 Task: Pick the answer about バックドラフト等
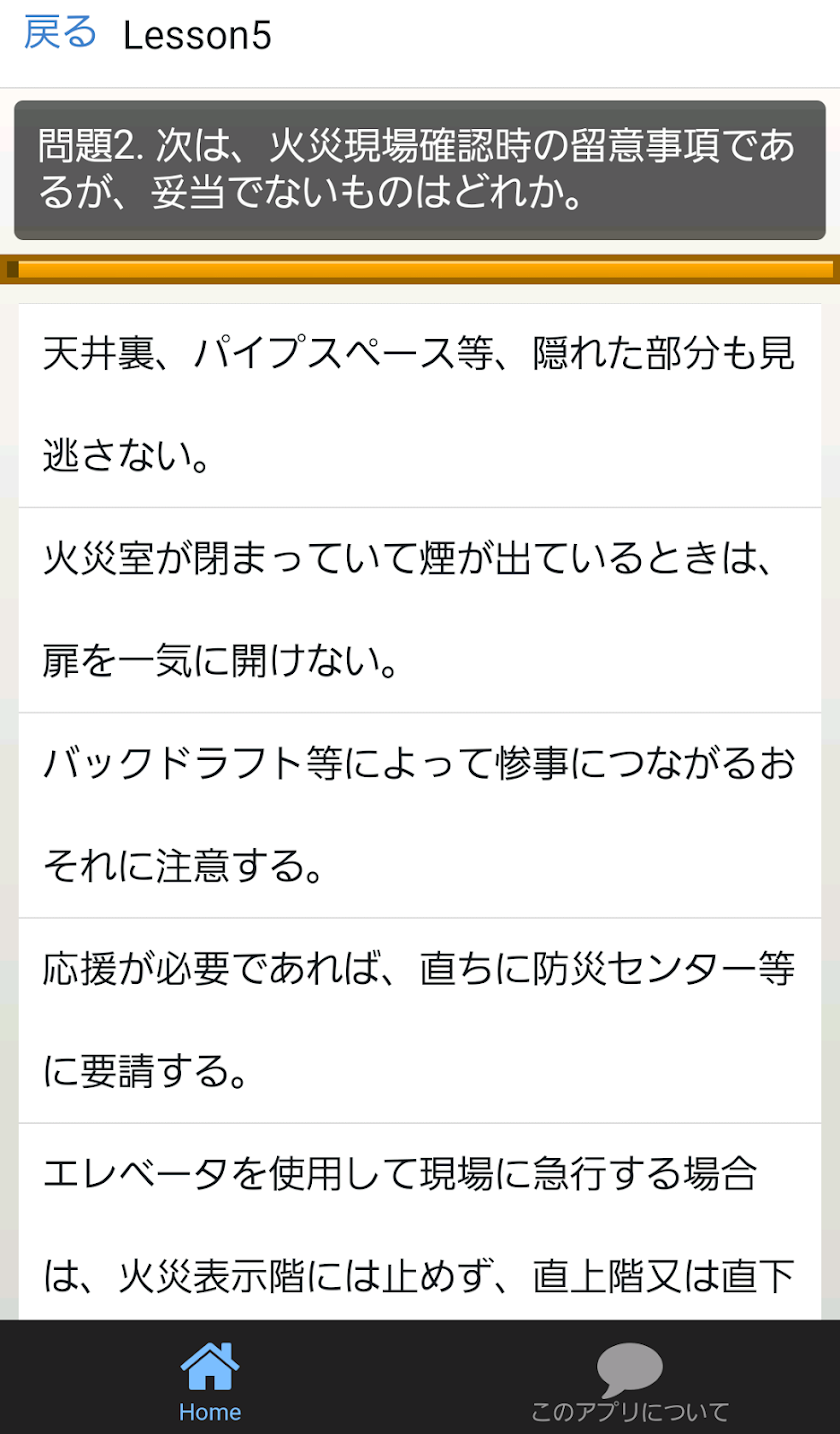click(420, 815)
